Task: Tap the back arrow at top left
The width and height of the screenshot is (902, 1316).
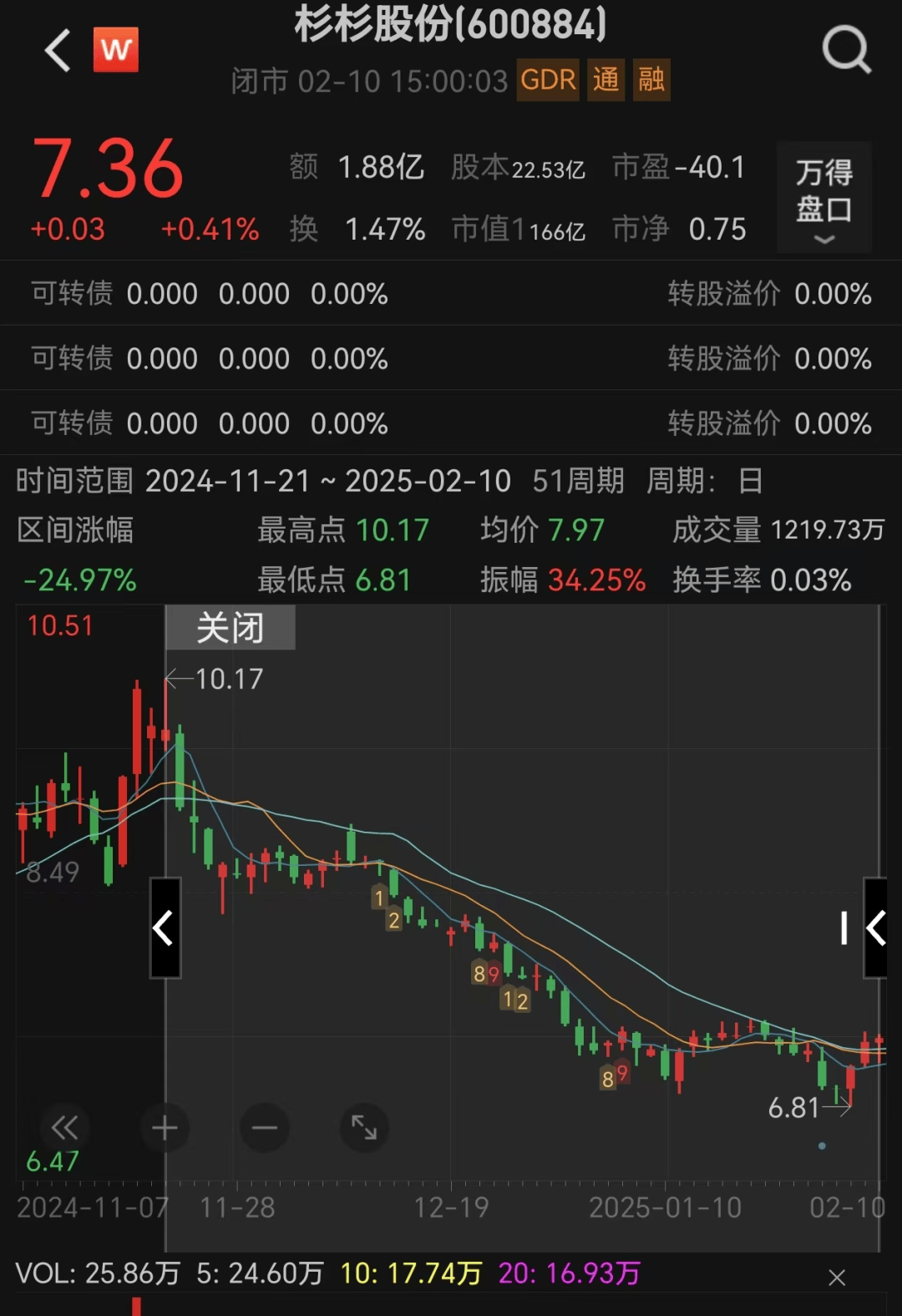Action: [x=55, y=50]
